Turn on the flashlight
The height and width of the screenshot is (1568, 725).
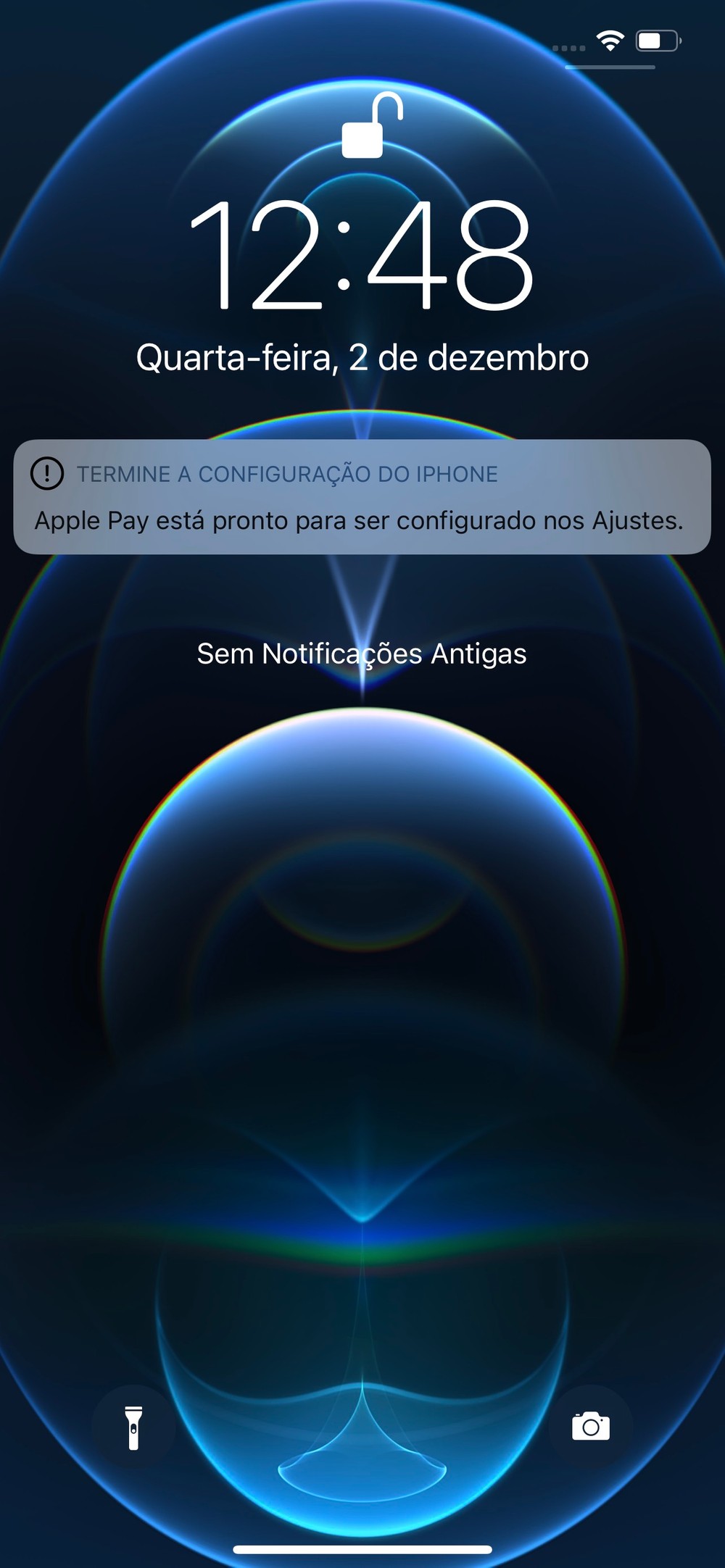pyautogui.click(x=133, y=1427)
